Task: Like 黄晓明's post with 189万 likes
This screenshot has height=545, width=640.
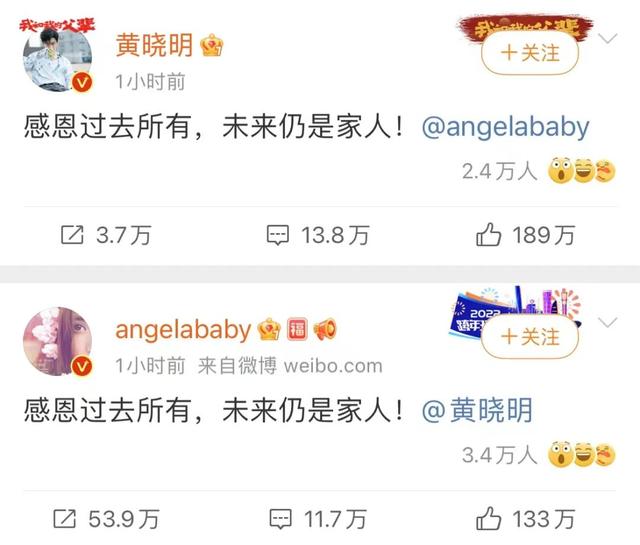Action: point(526,235)
